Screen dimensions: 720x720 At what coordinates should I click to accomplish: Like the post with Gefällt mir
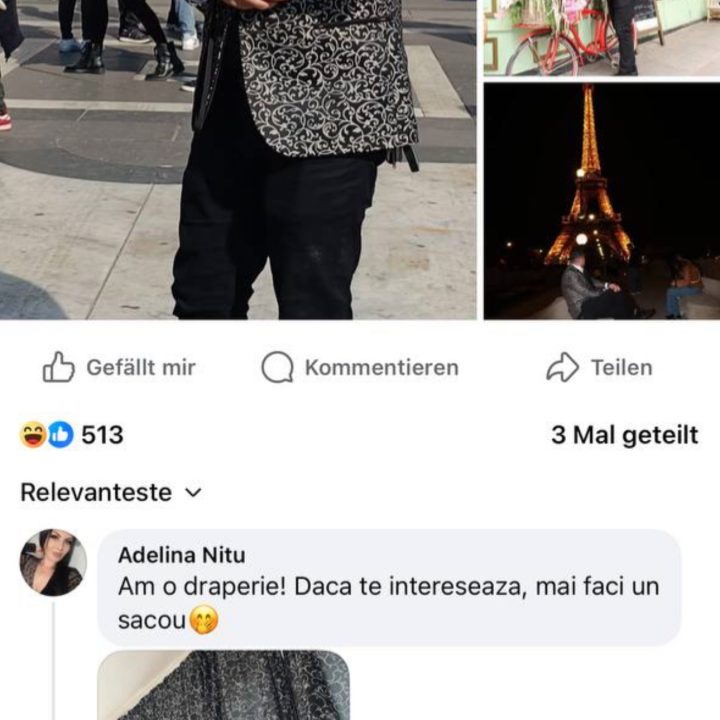(119, 368)
